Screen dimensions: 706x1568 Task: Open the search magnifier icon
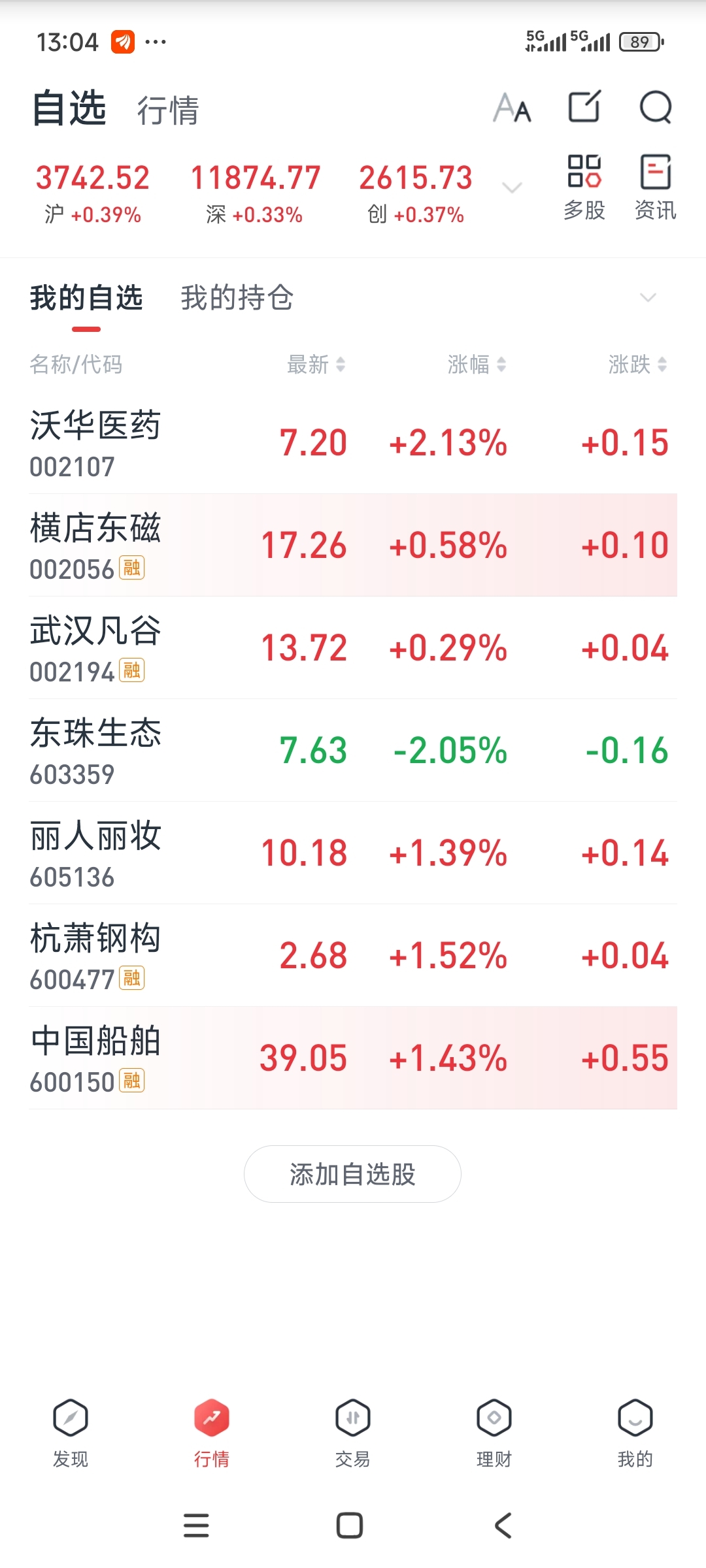pyautogui.click(x=656, y=107)
